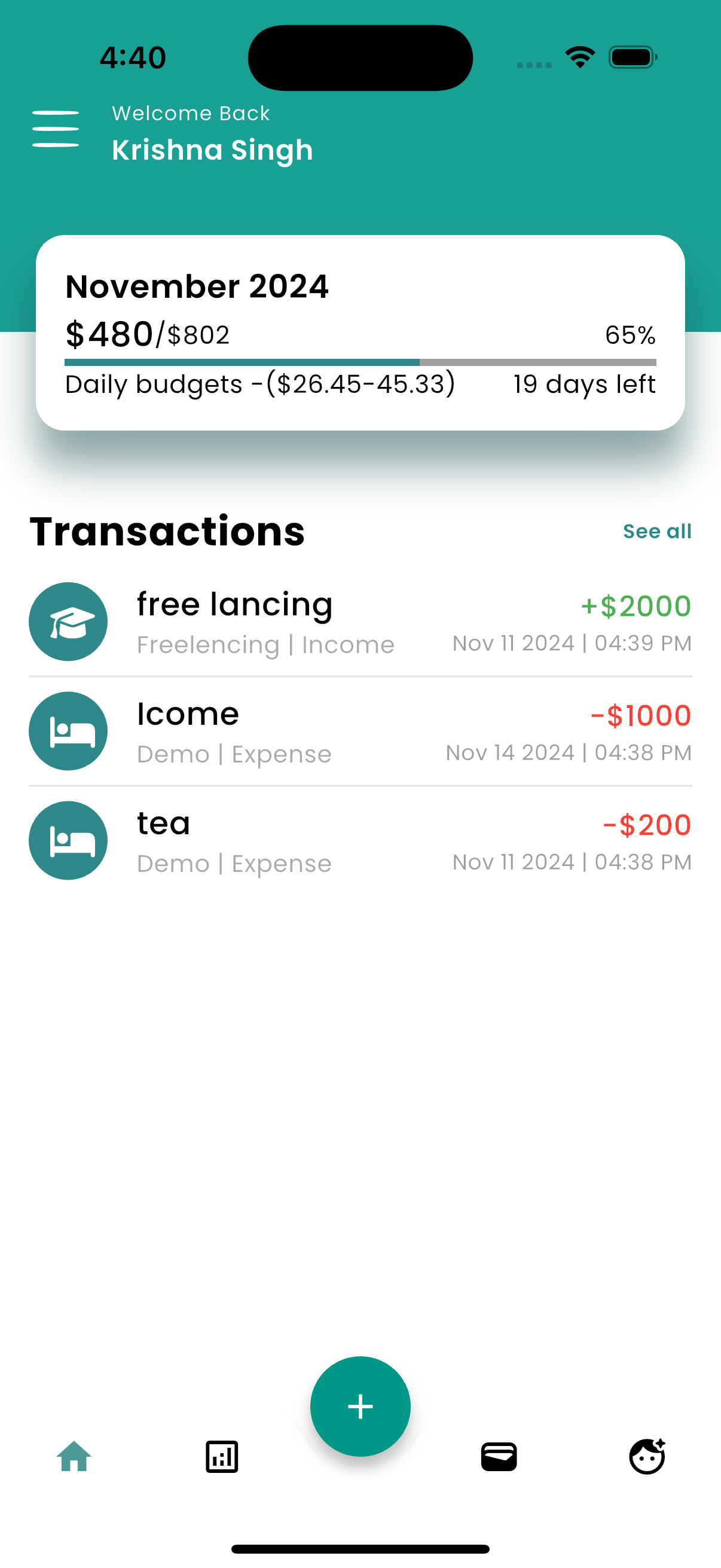Switch to the statistics chart tab

pyautogui.click(x=221, y=1457)
